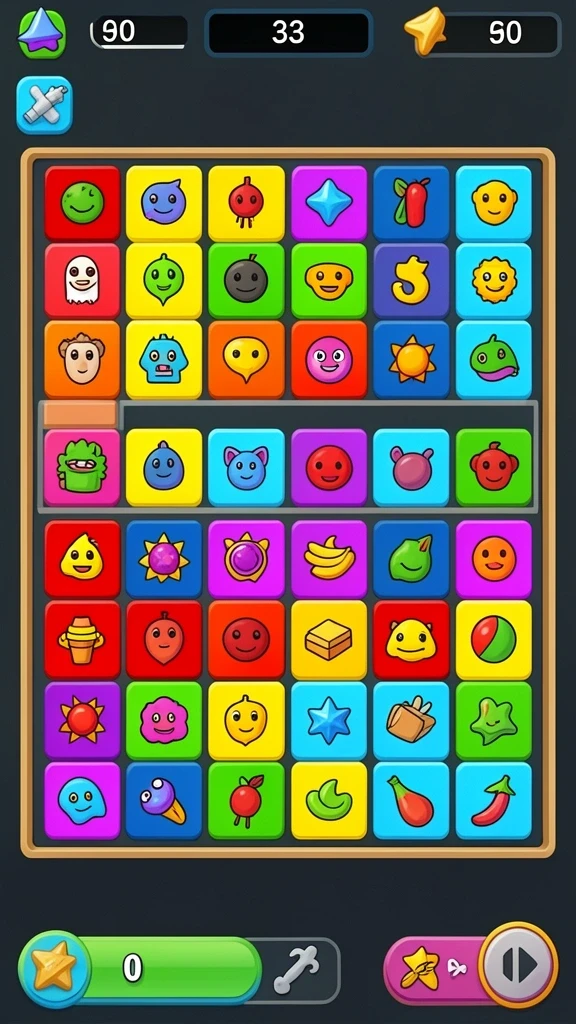Tap the blue cat face tile
This screenshot has height=1024, width=576.
pyautogui.click(x=246, y=468)
